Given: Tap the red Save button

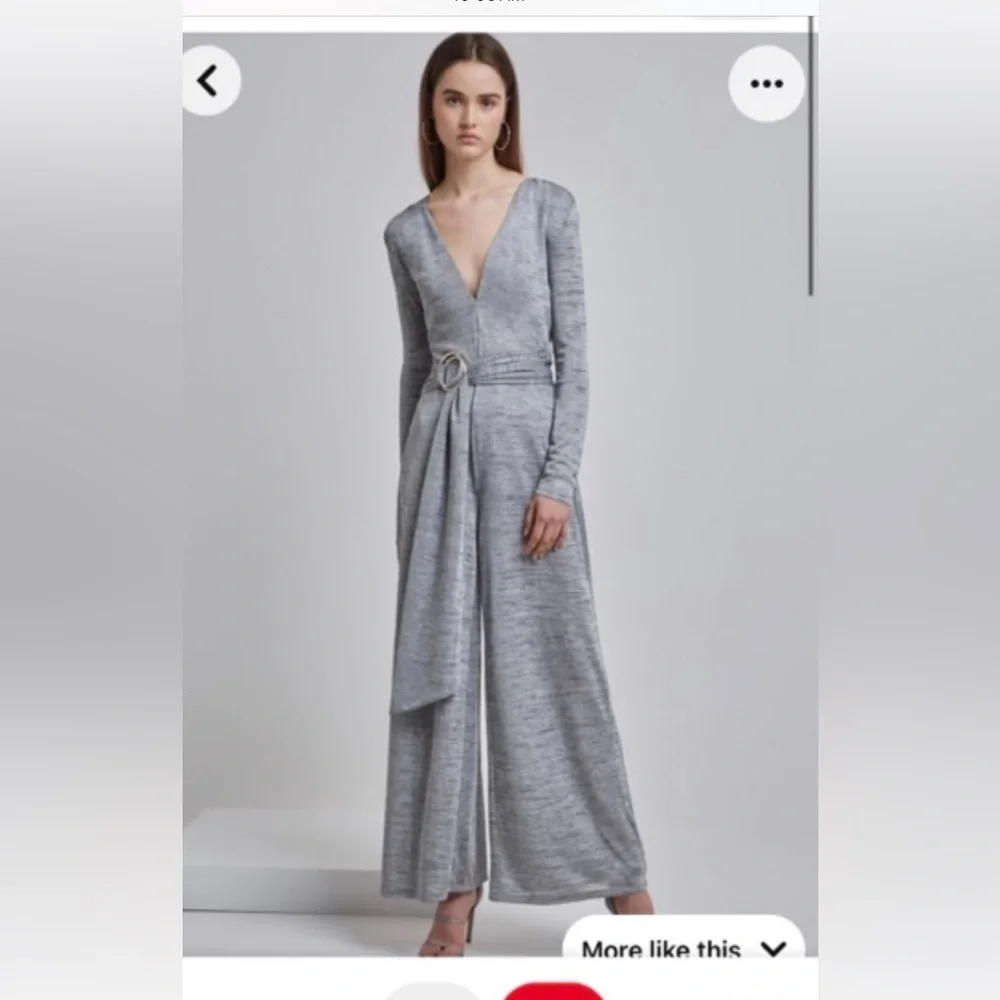Looking at the screenshot, I should click(x=553, y=991).
